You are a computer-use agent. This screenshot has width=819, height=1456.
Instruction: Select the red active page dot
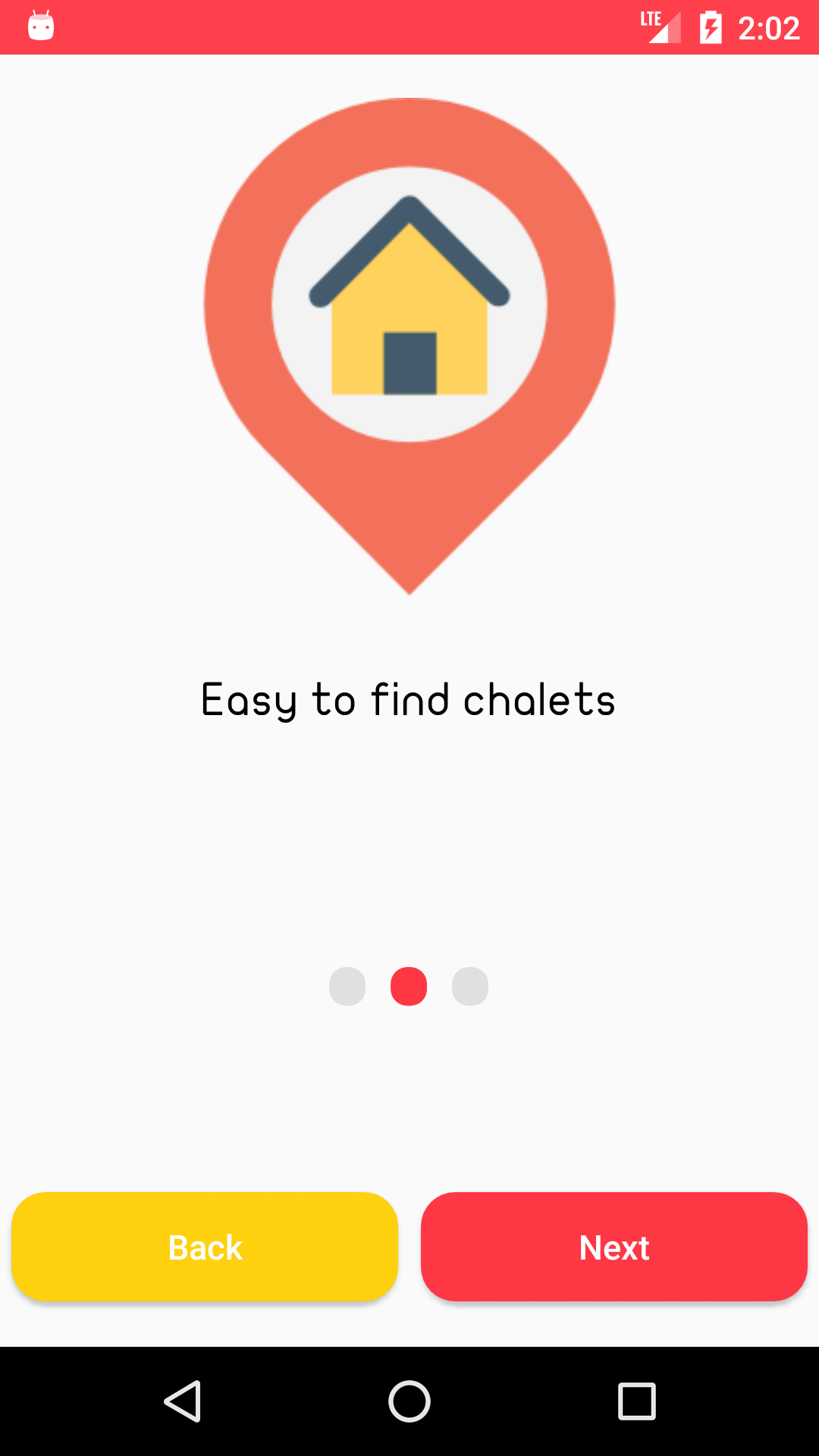(x=409, y=986)
